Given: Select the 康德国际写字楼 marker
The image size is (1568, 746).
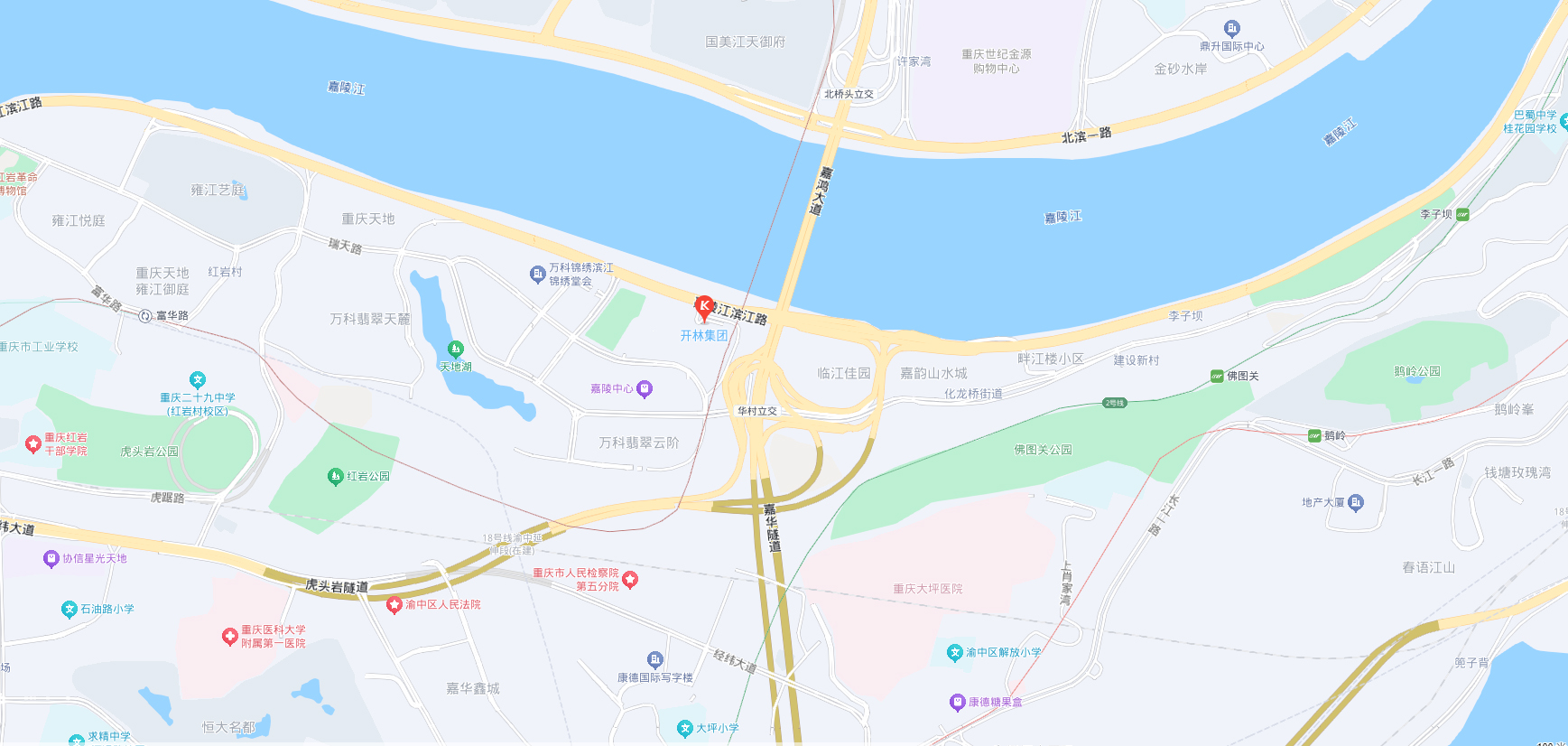Looking at the screenshot, I should (x=655, y=660).
